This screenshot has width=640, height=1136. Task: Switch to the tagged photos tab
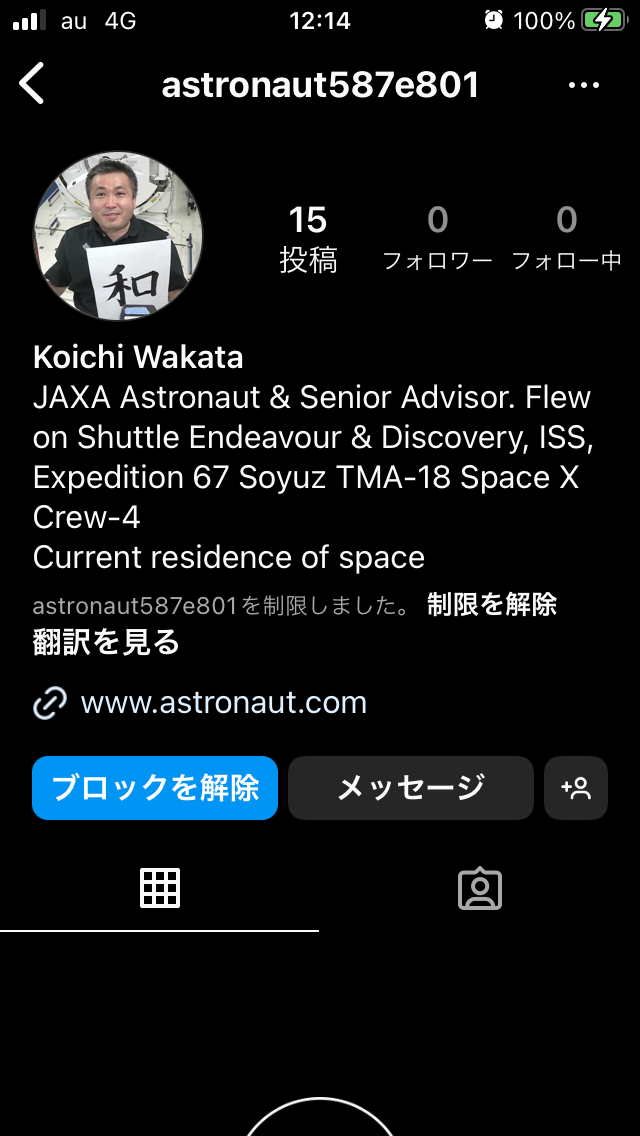480,888
